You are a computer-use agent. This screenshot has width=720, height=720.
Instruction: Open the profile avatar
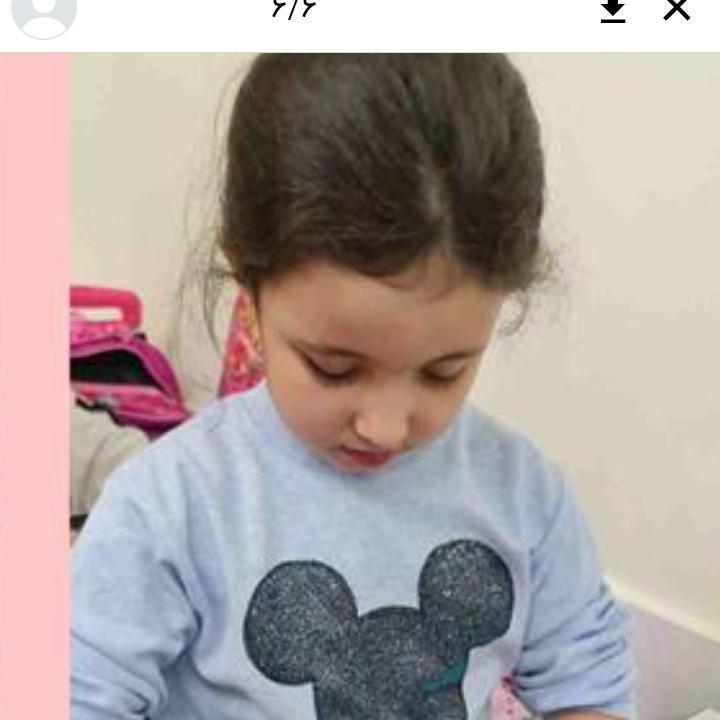[44, 14]
